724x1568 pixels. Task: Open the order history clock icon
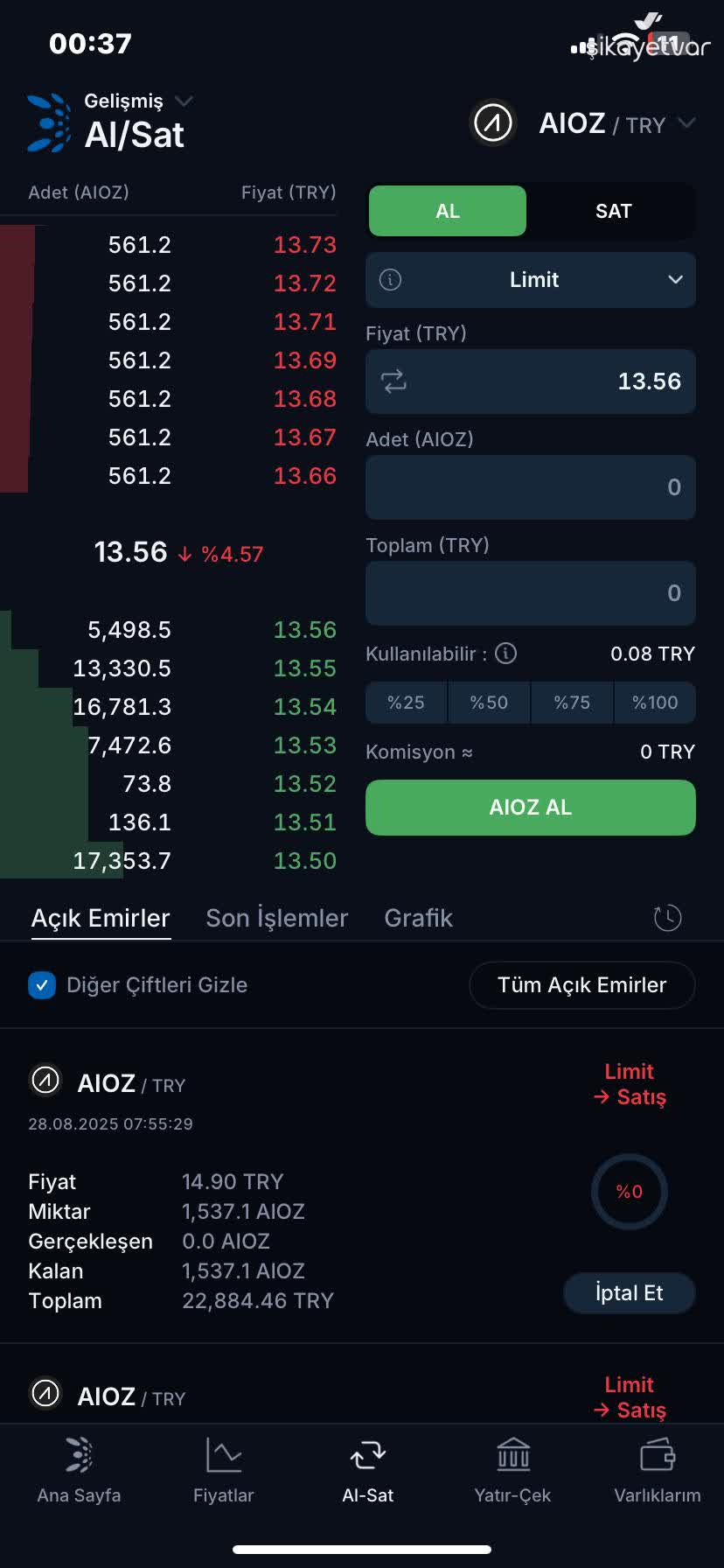[667, 918]
